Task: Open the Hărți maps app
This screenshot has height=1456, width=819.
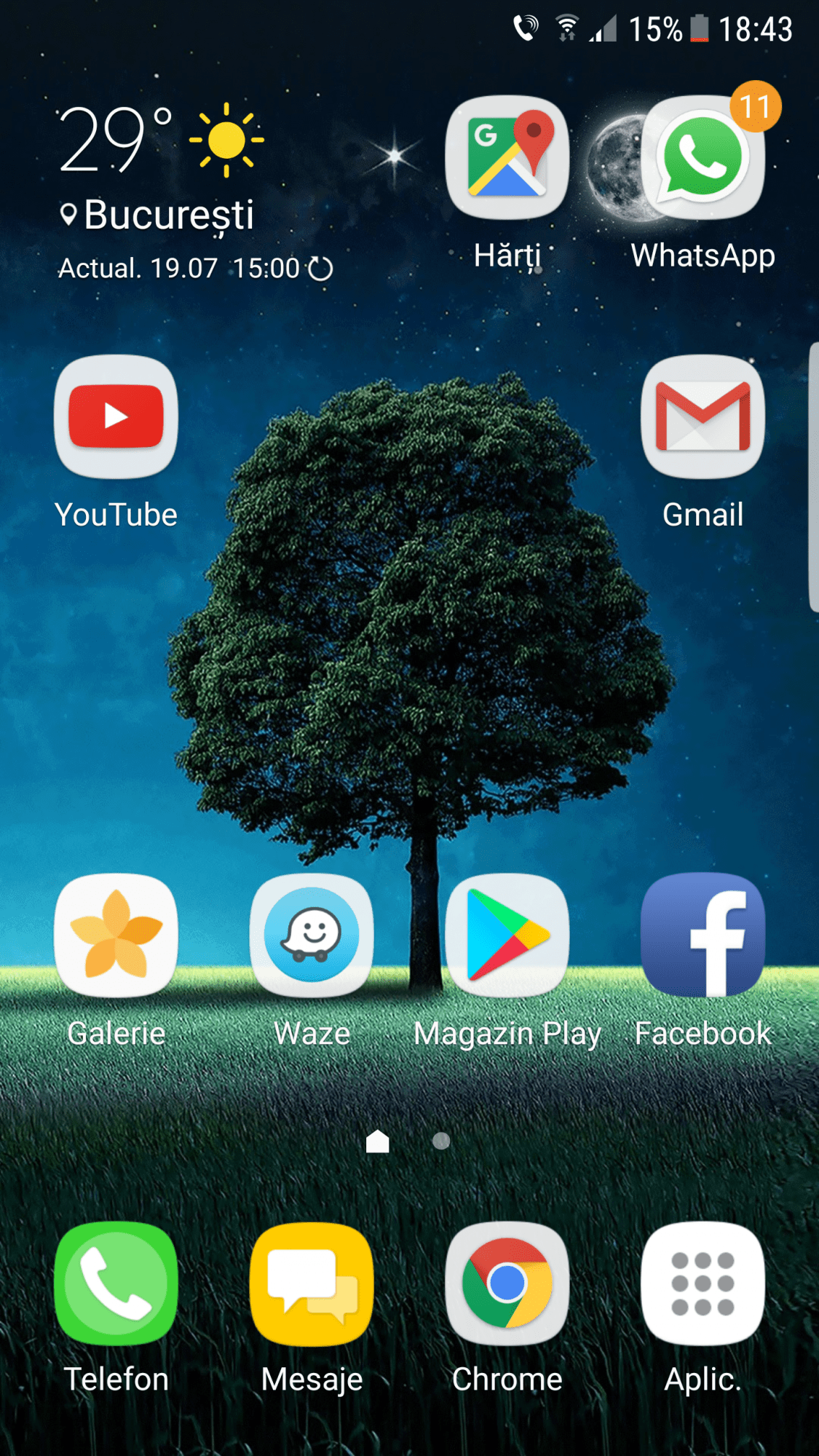Action: 507,158
